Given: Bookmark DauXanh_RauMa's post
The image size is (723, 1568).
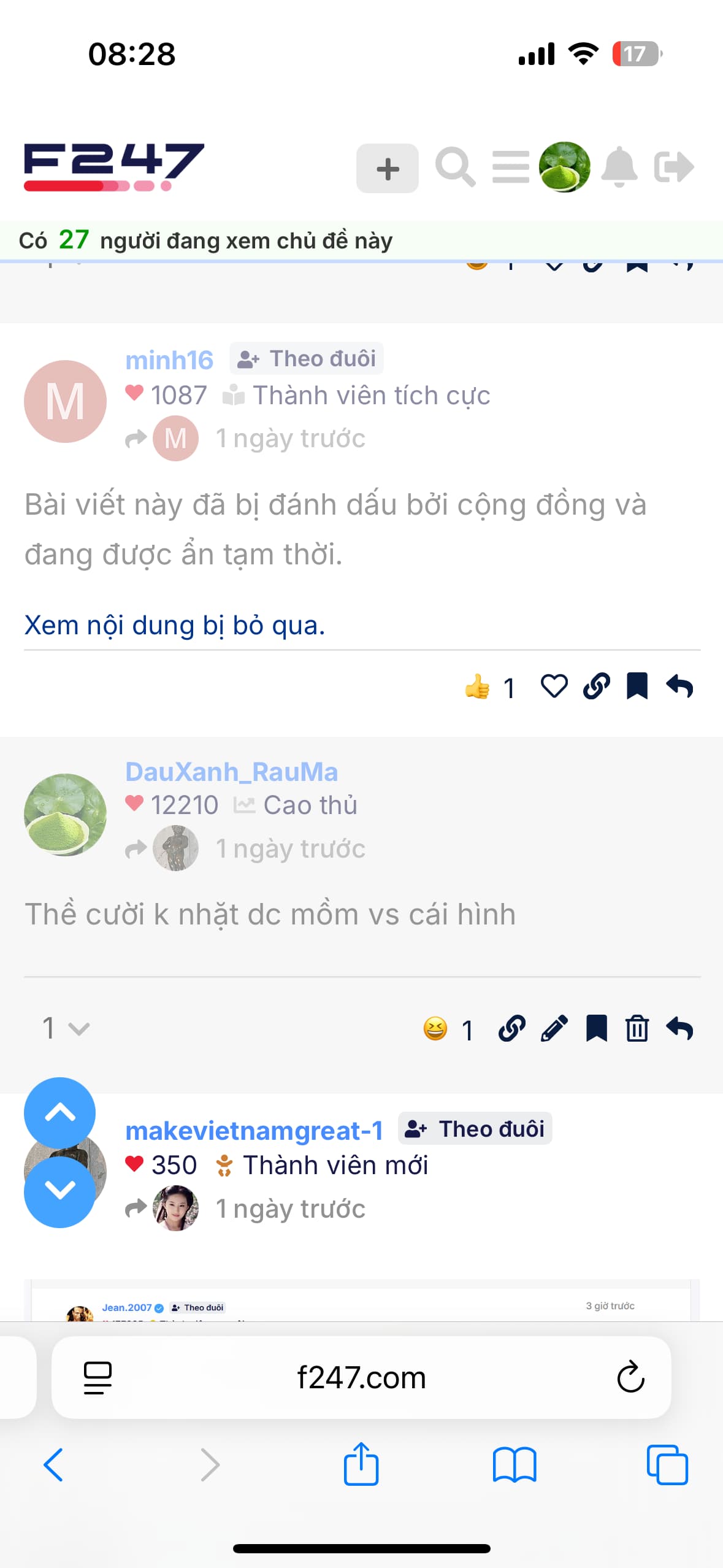Looking at the screenshot, I should click(596, 1029).
